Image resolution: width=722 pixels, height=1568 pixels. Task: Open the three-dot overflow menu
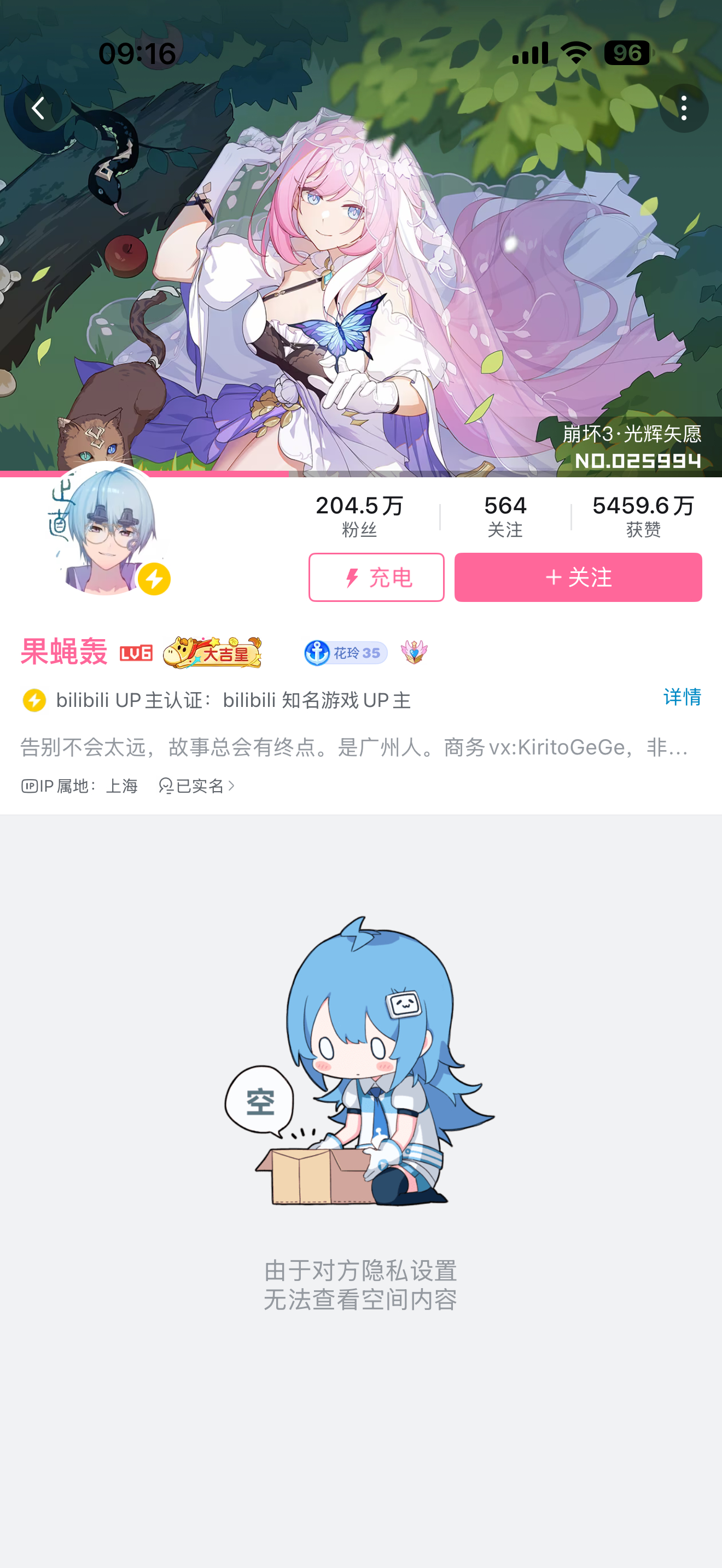(683, 108)
